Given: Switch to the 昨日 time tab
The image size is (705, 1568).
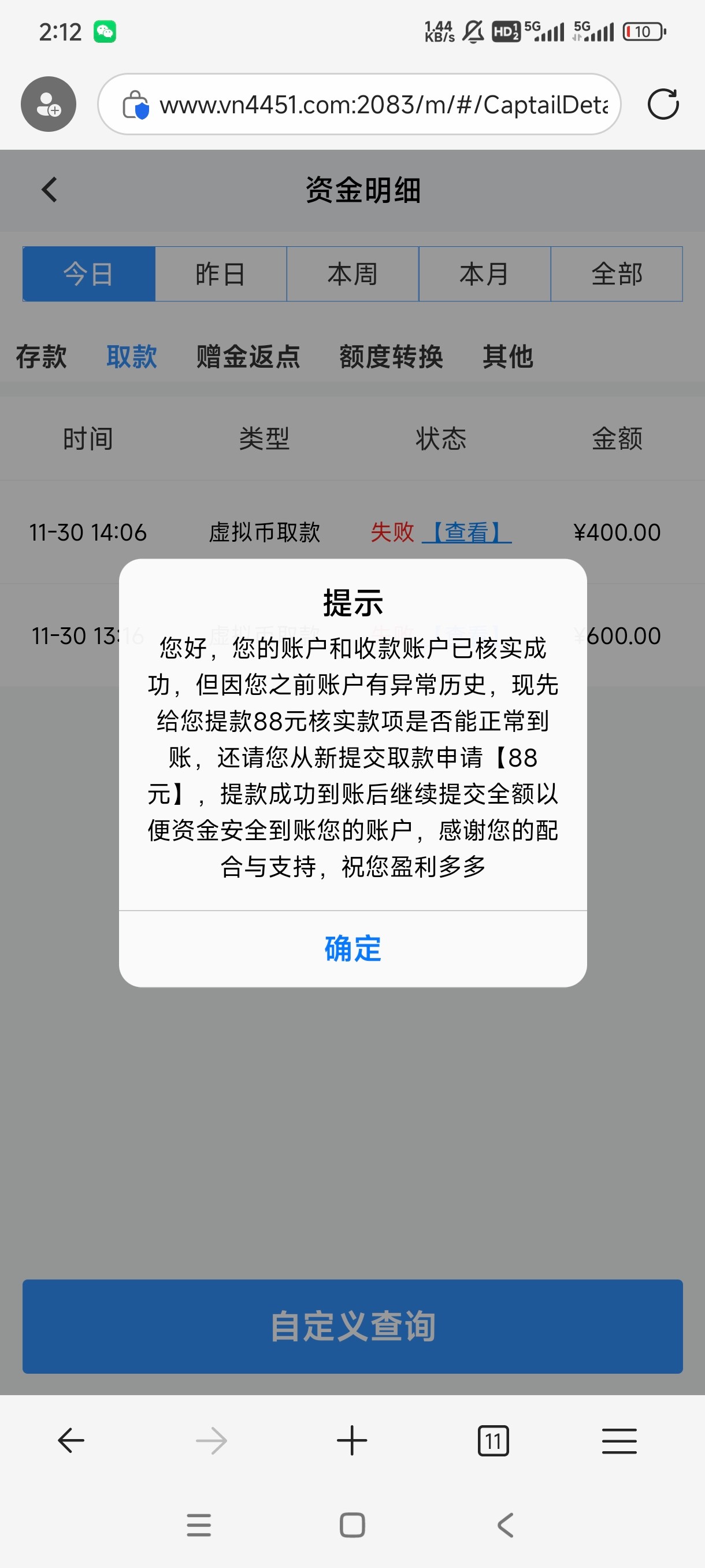Looking at the screenshot, I should click(x=220, y=274).
